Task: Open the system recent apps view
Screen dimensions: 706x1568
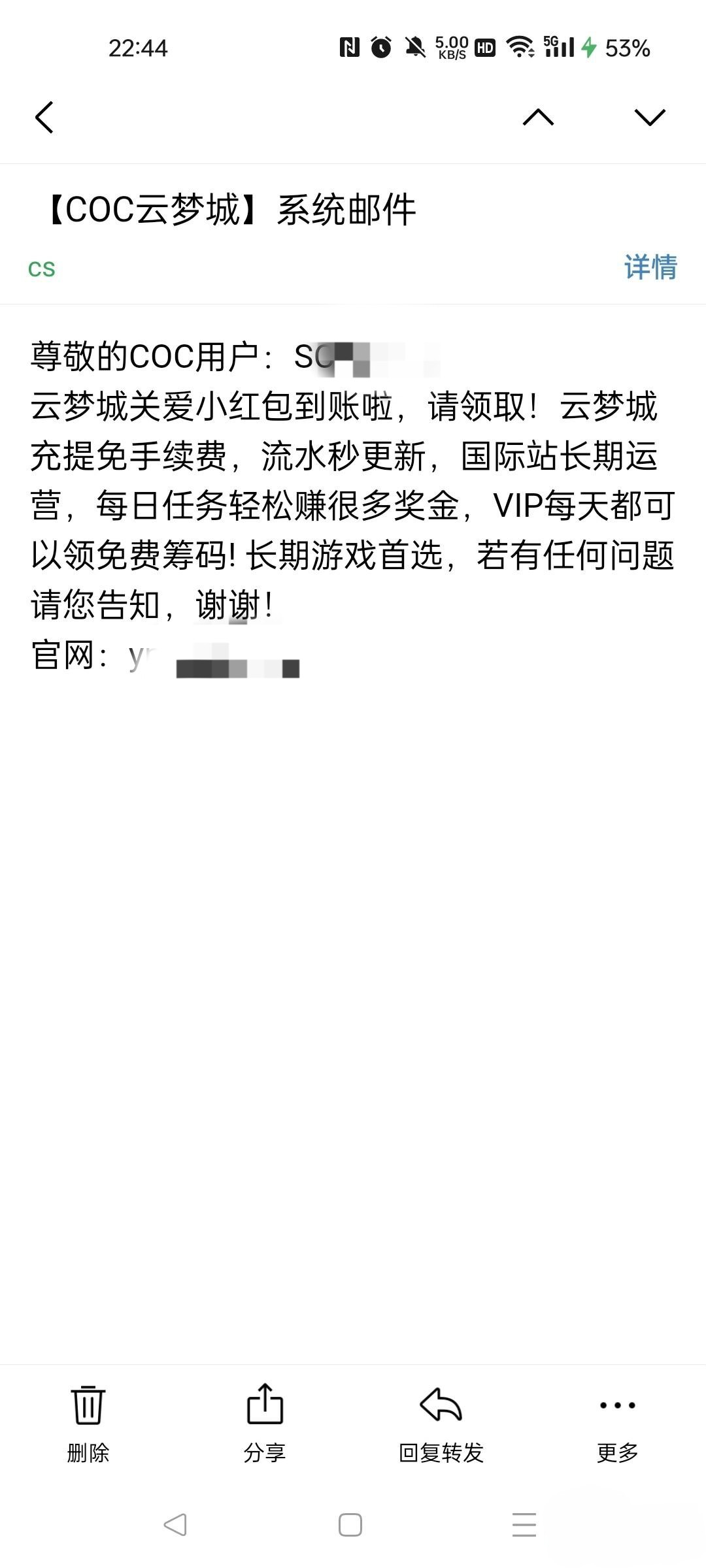Action: click(x=524, y=1525)
